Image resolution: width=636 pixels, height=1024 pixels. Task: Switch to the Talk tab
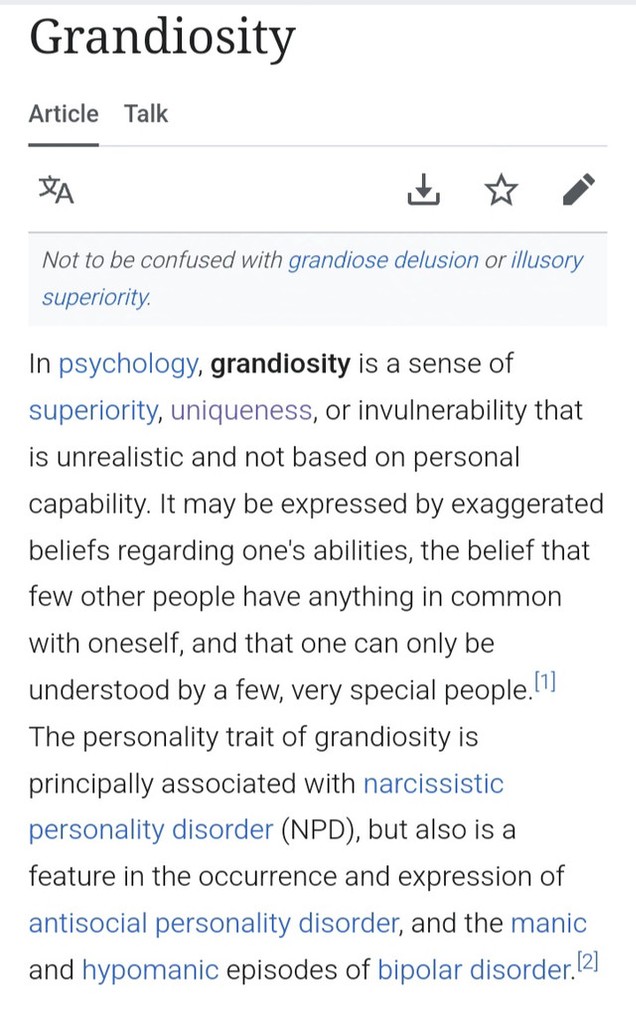tap(146, 114)
